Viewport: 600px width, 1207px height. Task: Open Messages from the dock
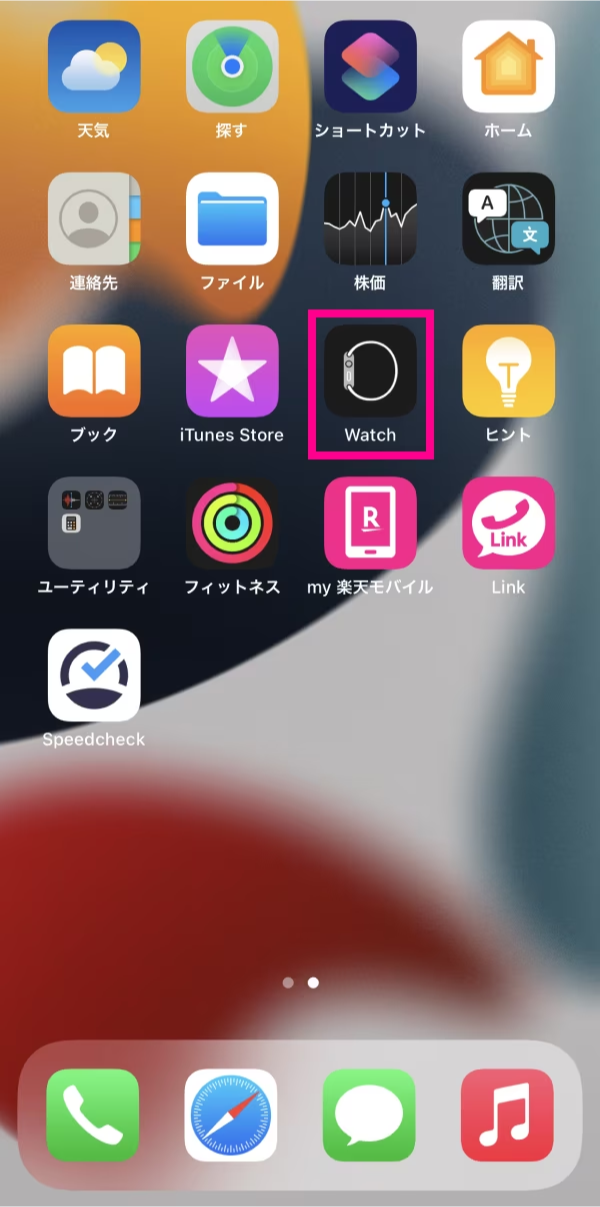point(369,1115)
